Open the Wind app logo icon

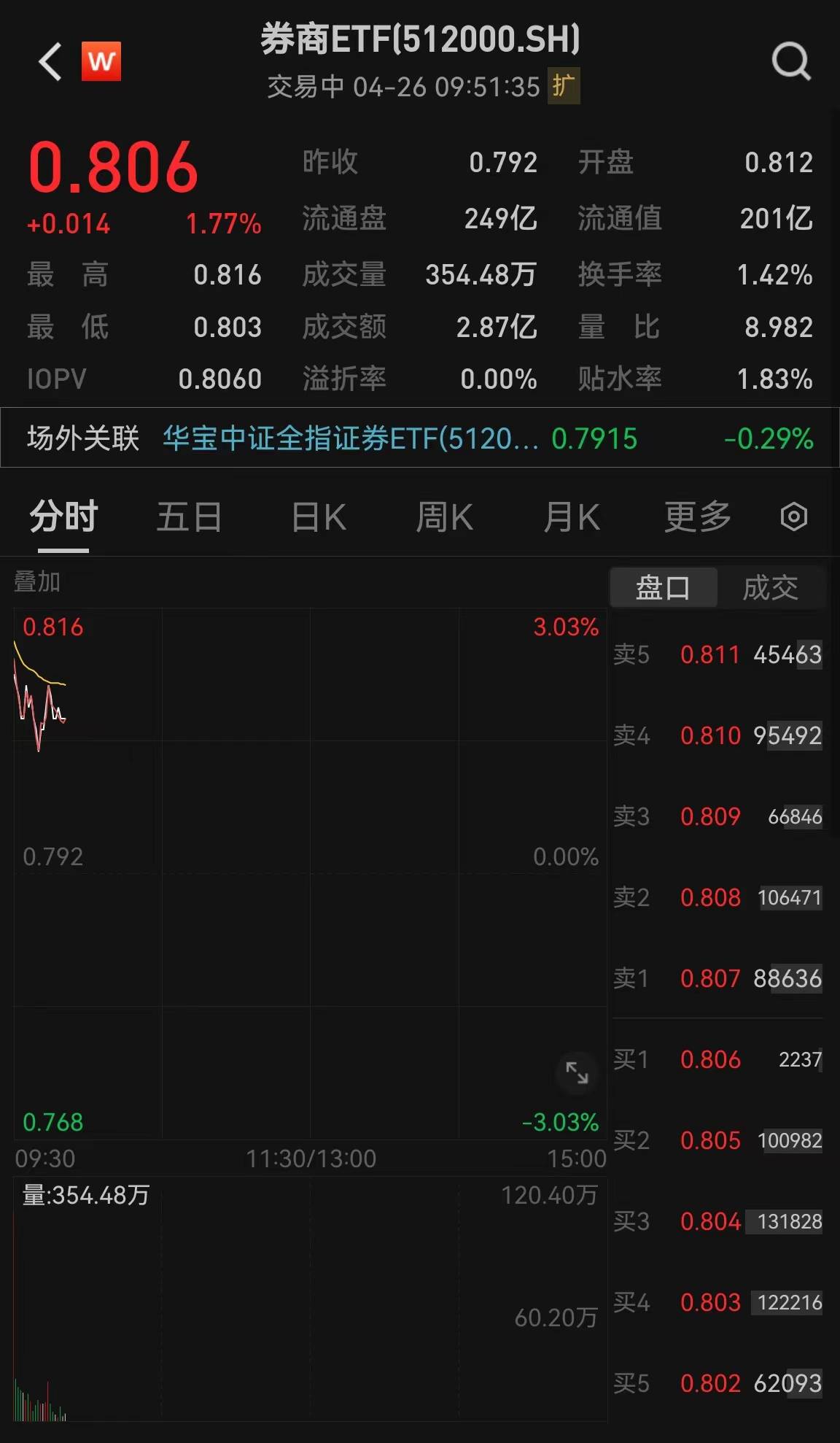point(101,61)
